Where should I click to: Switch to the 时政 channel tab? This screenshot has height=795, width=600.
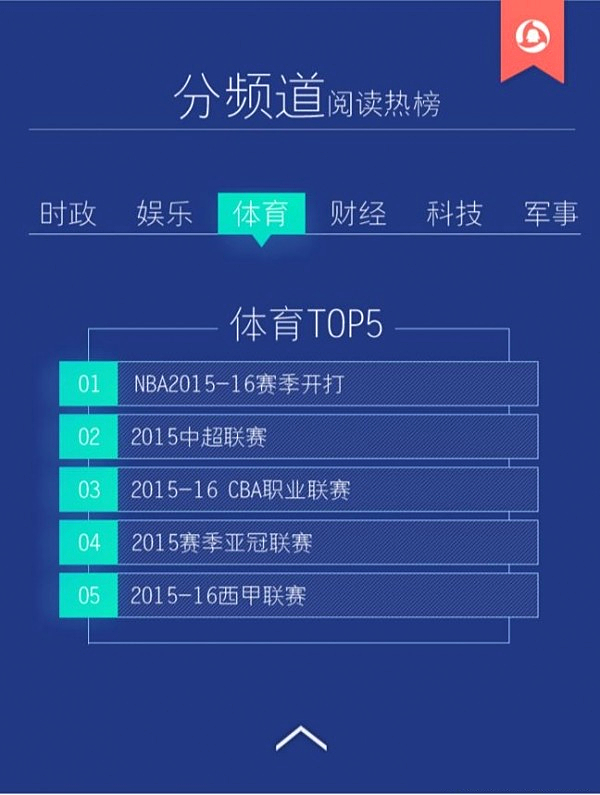[68, 214]
